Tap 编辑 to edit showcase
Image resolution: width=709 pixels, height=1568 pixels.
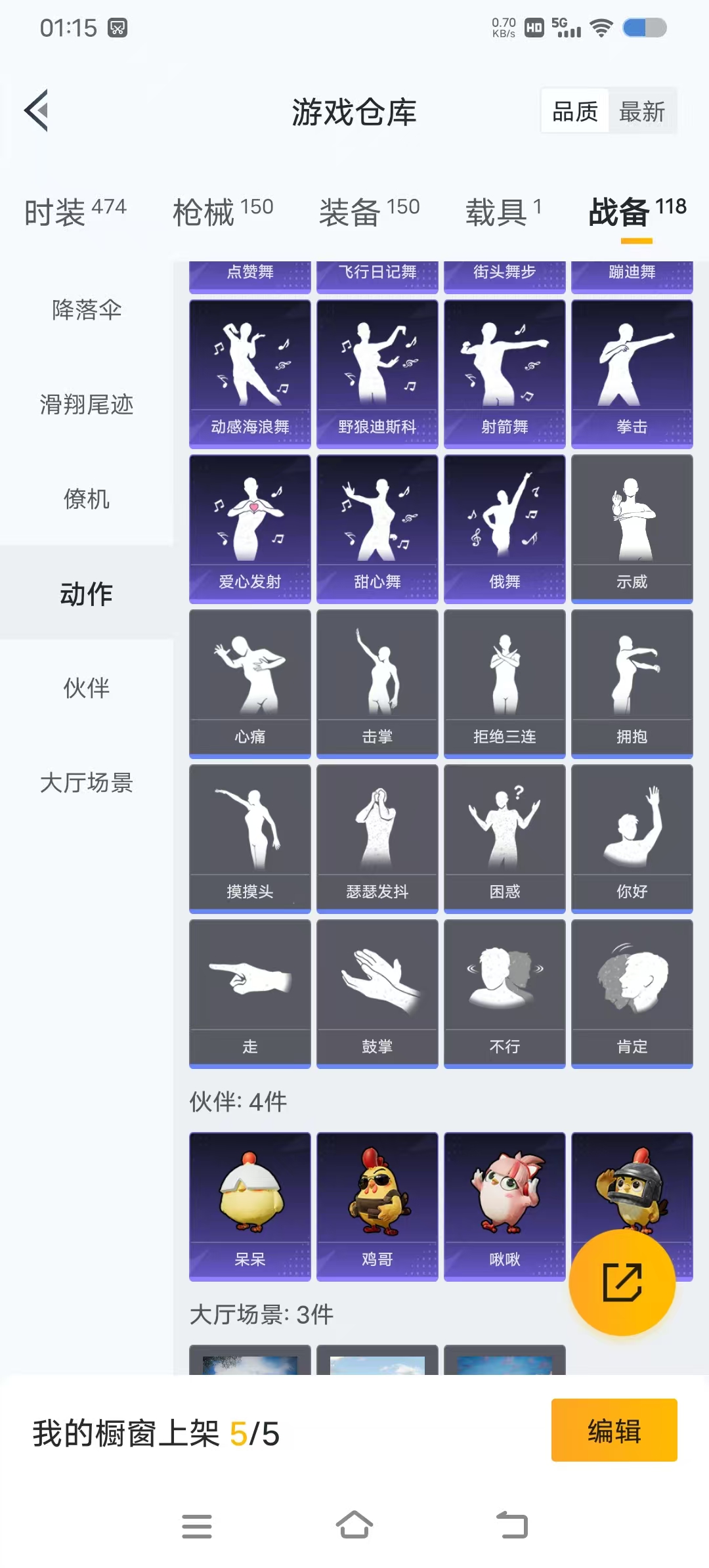click(614, 1430)
